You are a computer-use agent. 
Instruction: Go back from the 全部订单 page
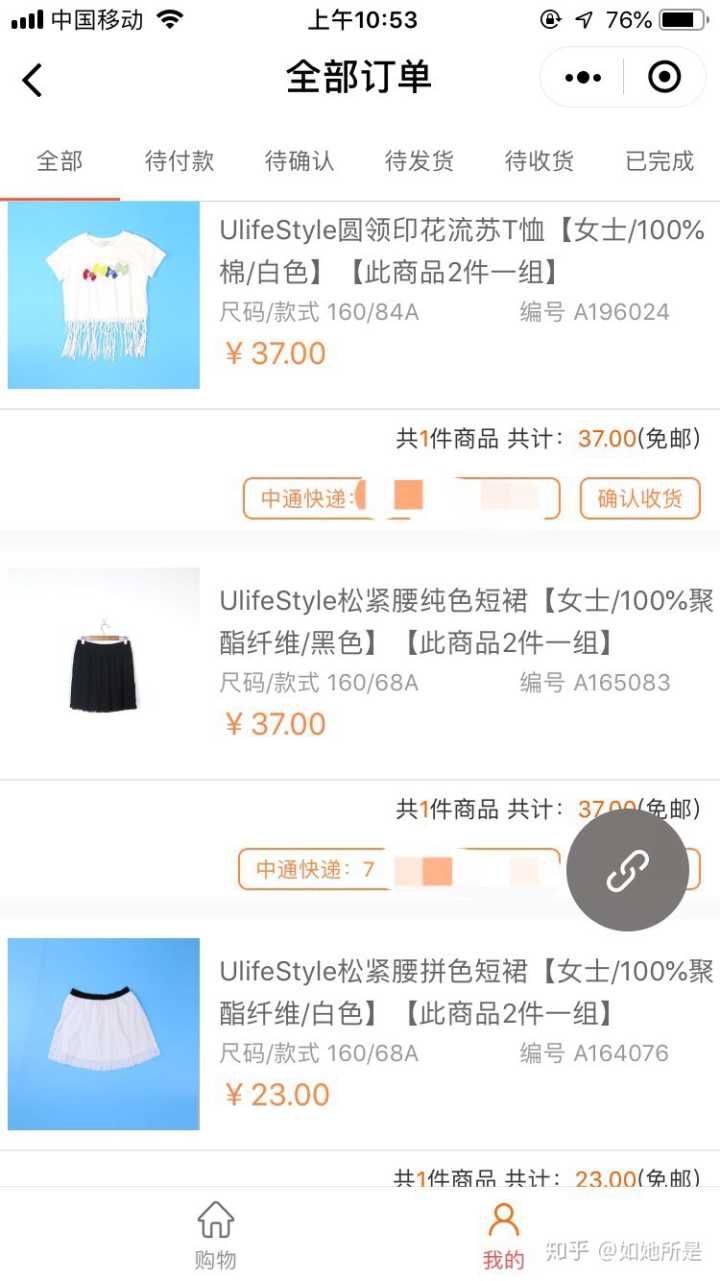pyautogui.click(x=33, y=79)
